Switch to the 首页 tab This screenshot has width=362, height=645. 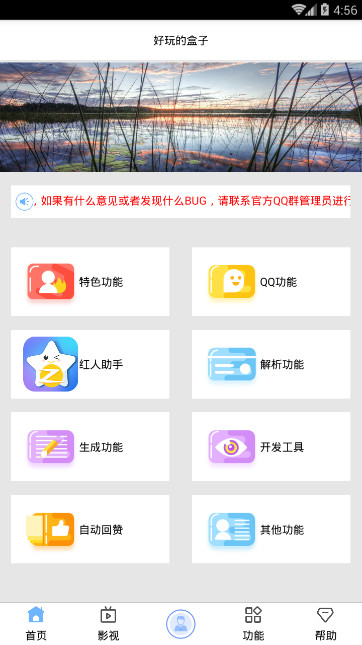coord(36,624)
